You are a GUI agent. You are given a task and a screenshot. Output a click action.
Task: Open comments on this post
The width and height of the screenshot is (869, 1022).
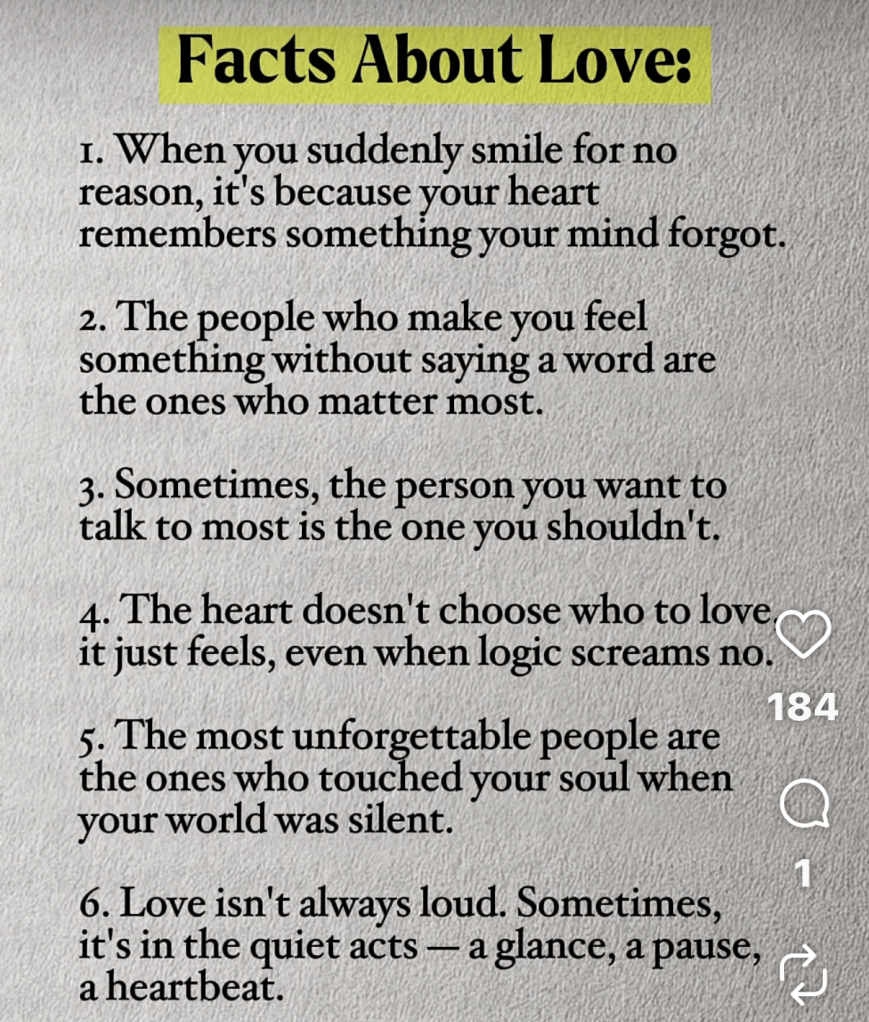click(804, 805)
